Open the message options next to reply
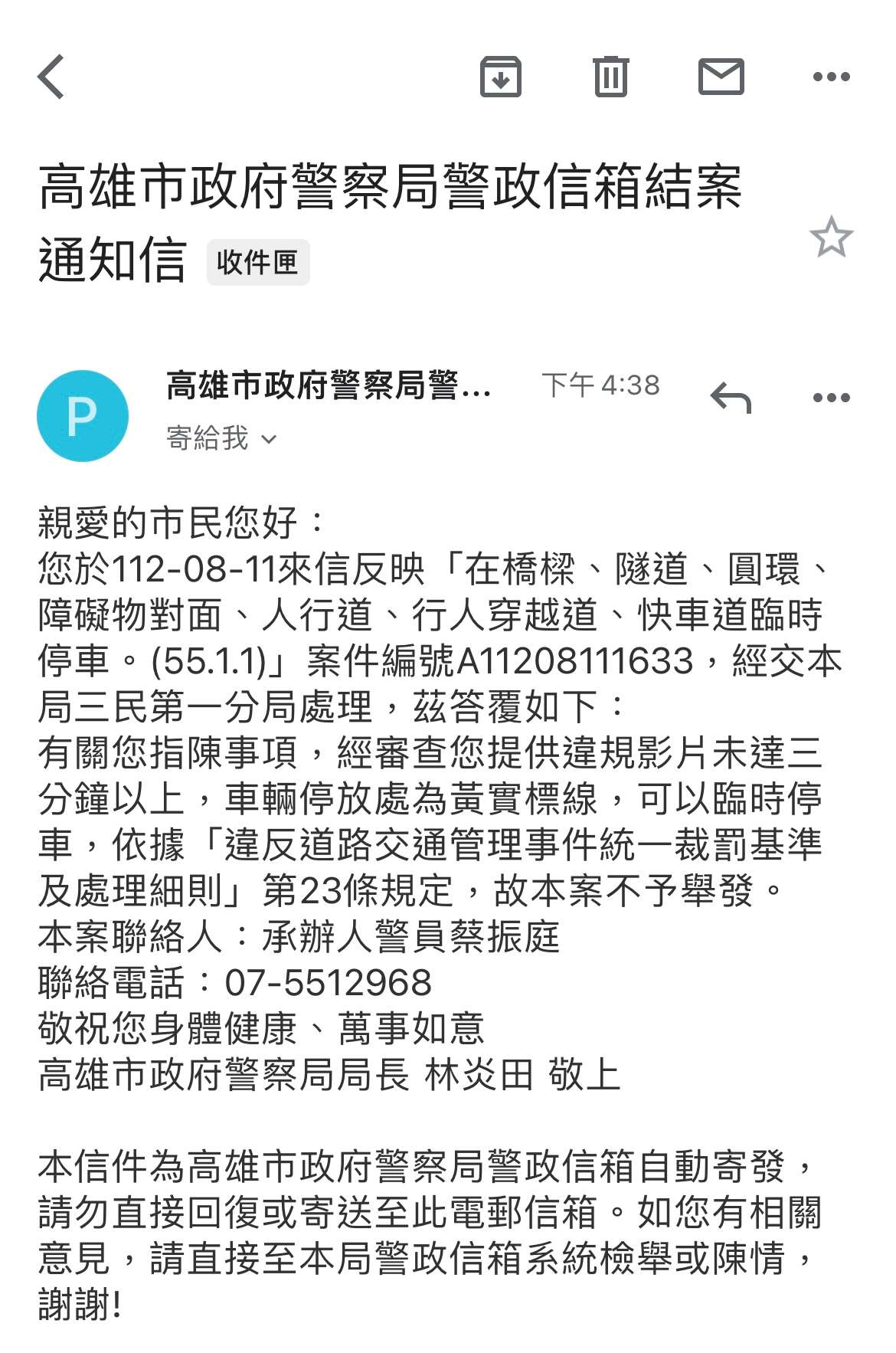 (831, 398)
